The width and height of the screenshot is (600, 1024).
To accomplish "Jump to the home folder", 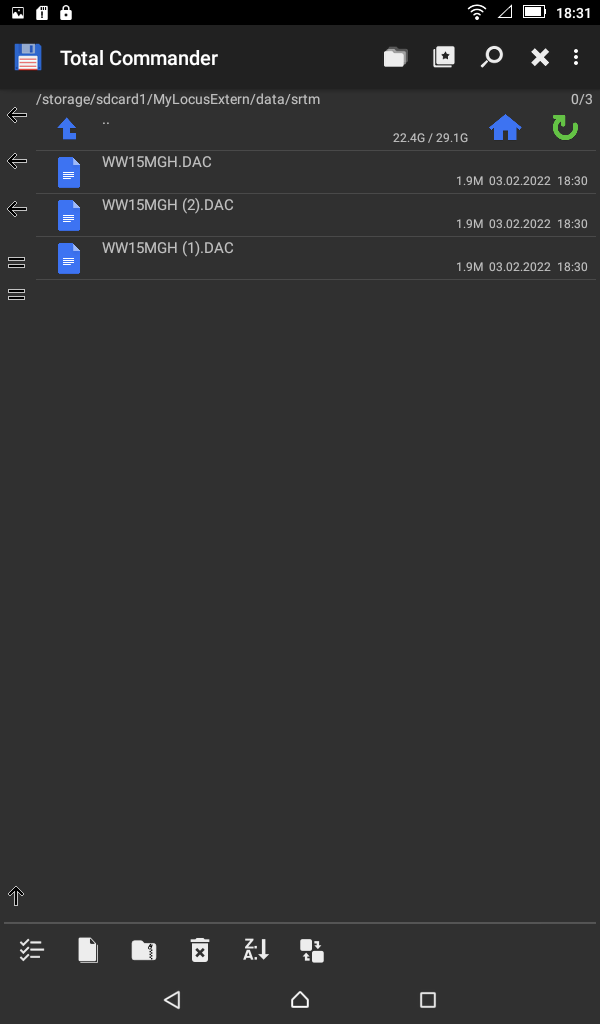I will coord(505,128).
